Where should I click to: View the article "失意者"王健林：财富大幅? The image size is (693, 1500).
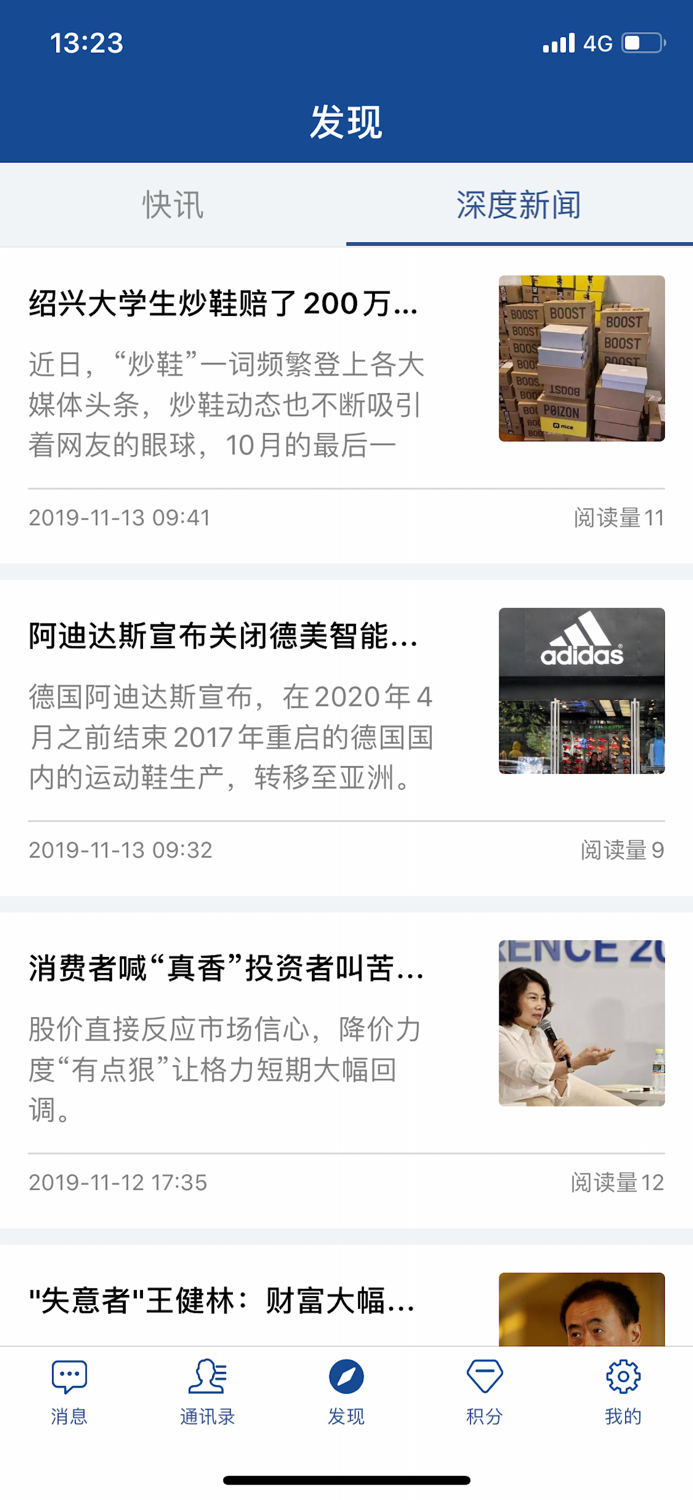222,1300
